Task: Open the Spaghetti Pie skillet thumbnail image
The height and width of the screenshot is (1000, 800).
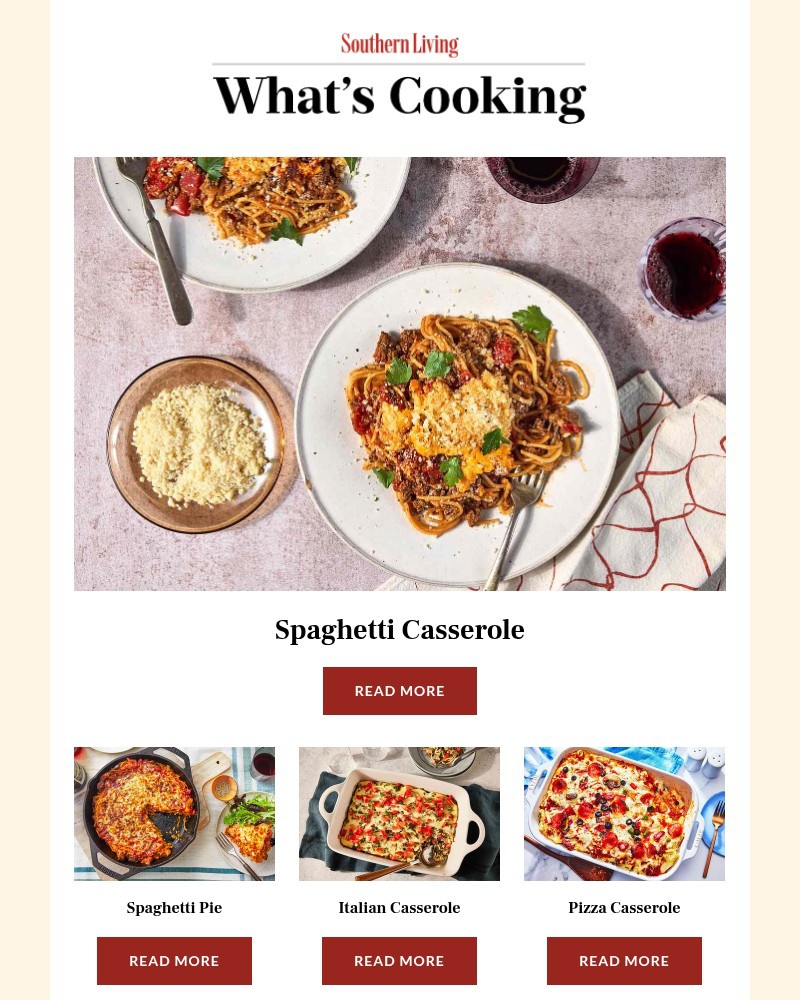Action: [174, 813]
